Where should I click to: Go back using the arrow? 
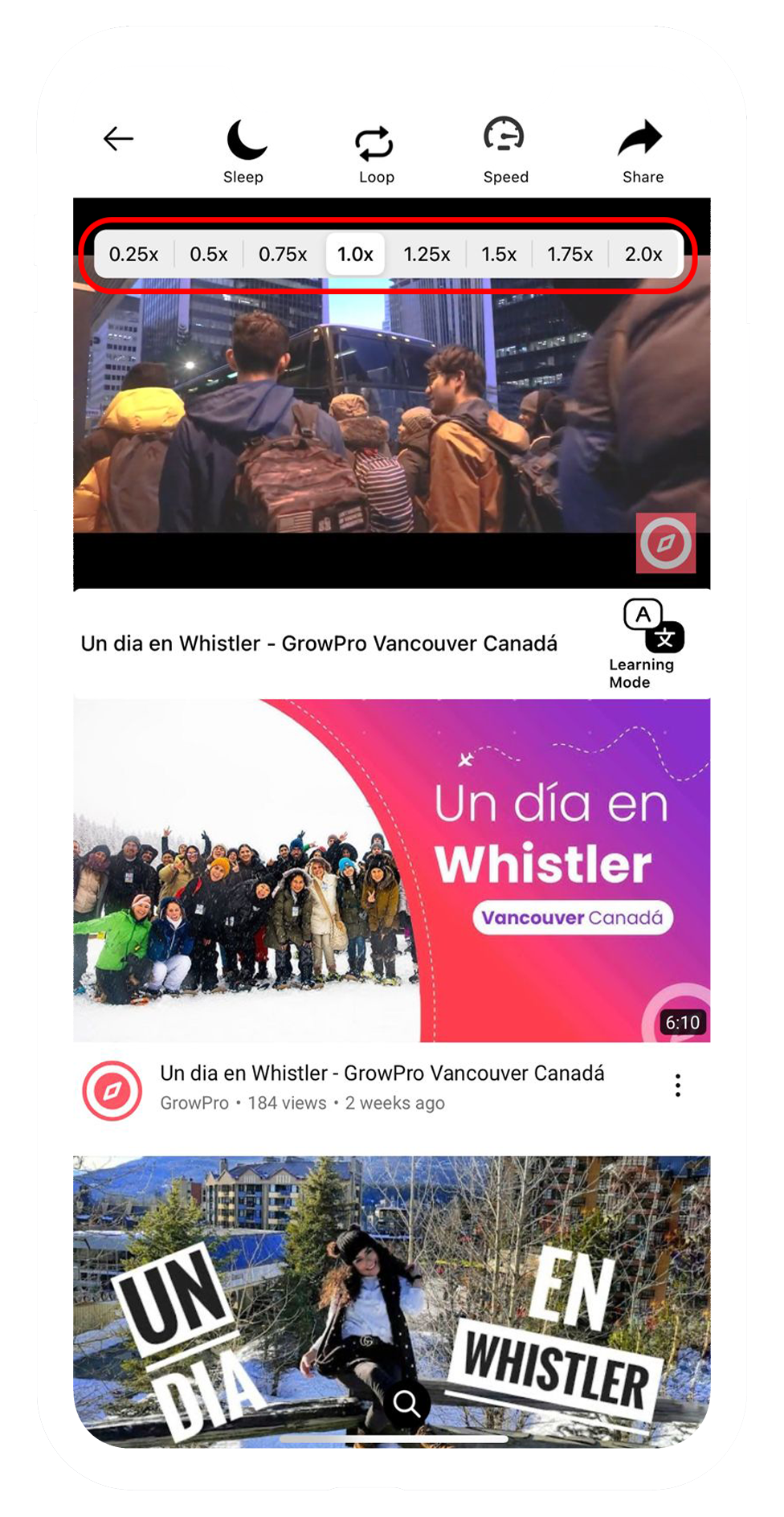click(x=118, y=139)
